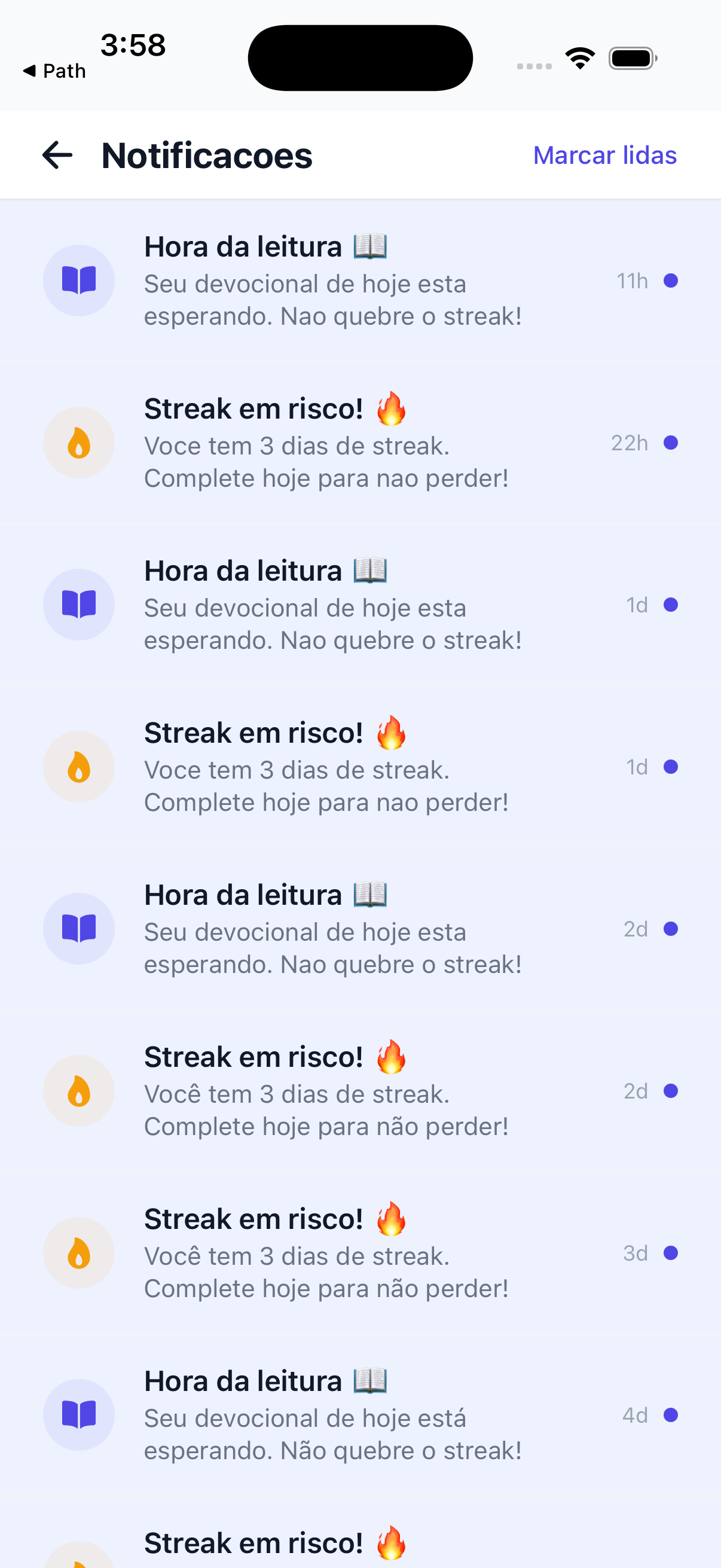
Task: Select the book icon of the 11h notification
Action: click(78, 280)
